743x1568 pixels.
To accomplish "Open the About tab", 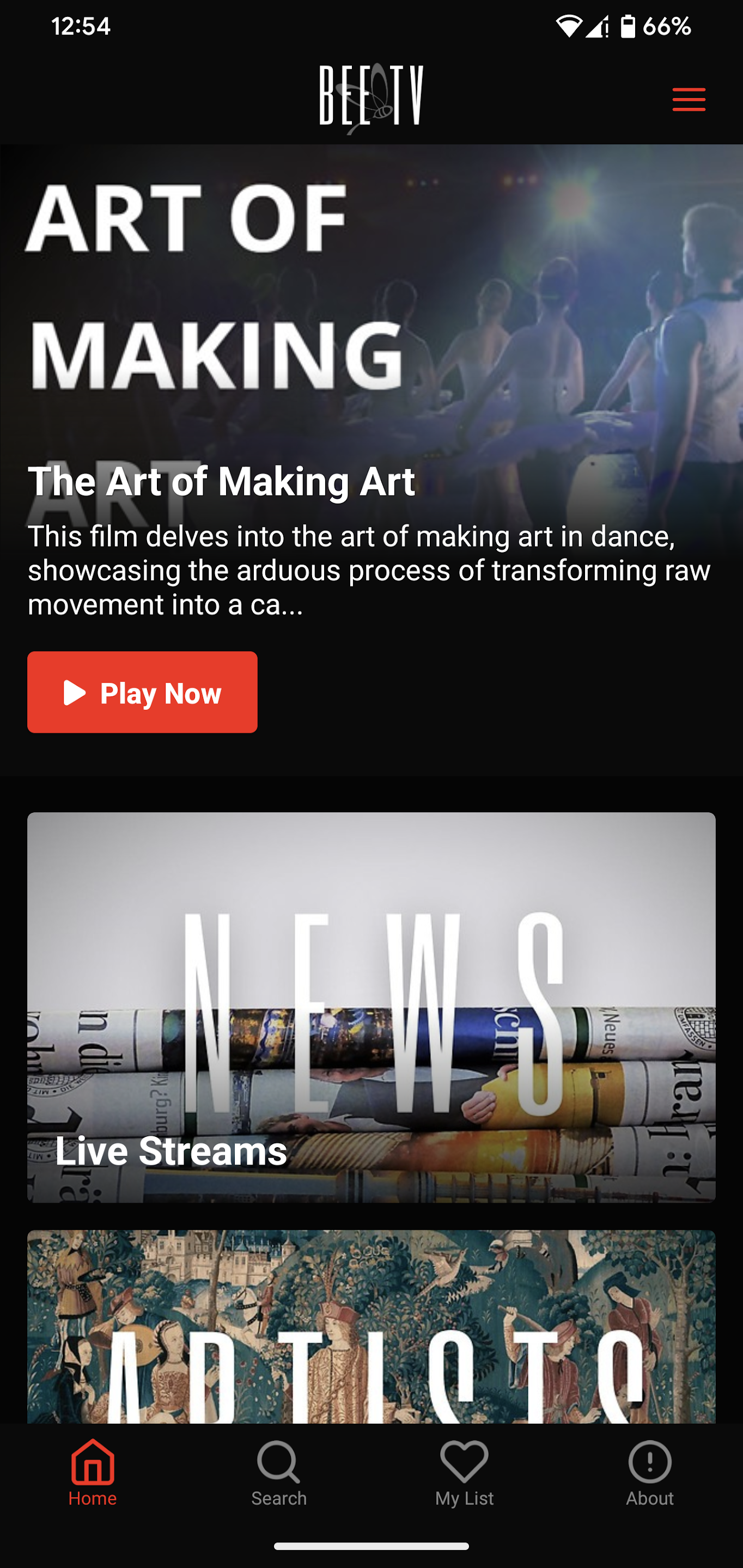I will [x=650, y=1473].
